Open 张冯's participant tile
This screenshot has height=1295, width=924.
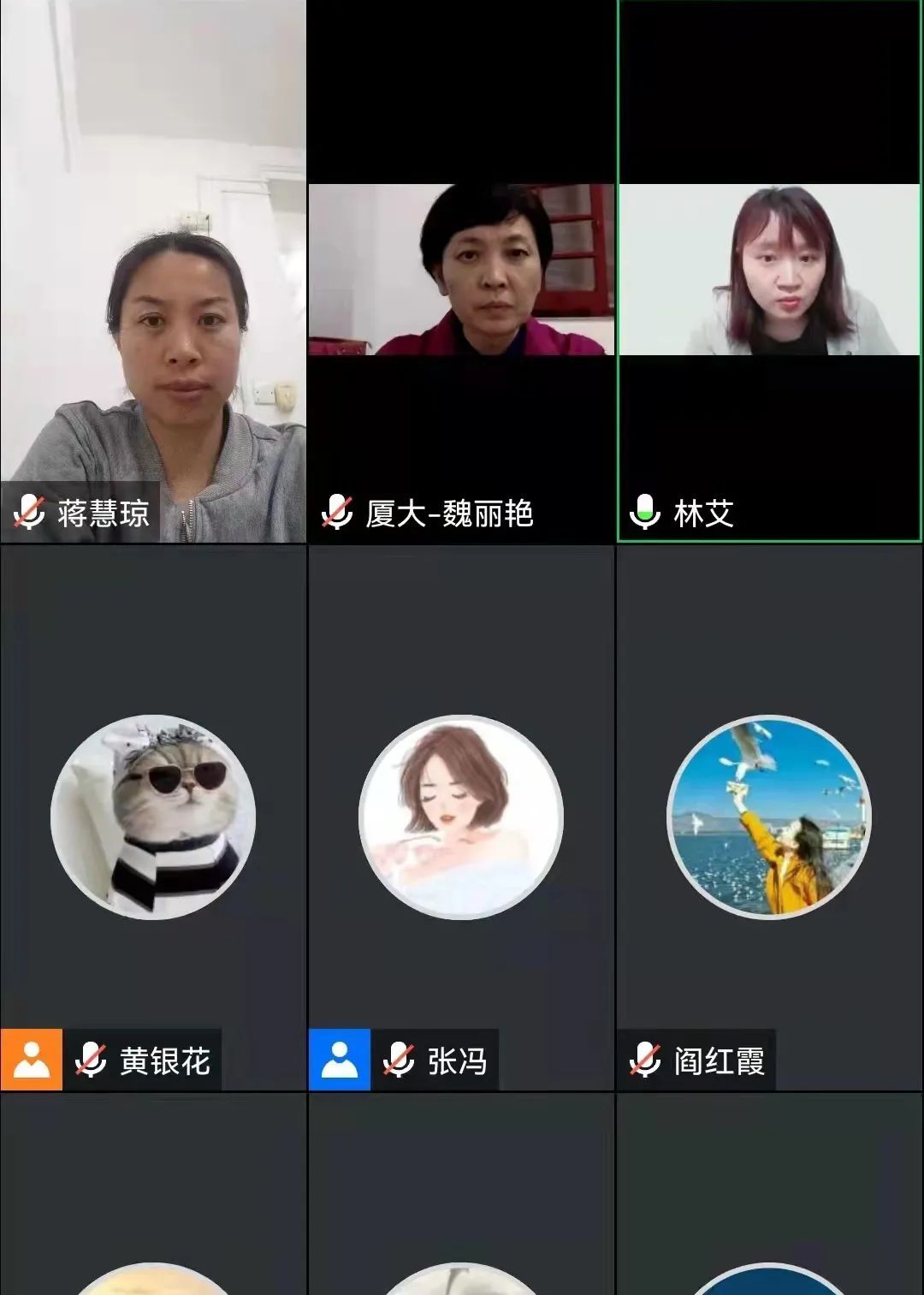click(x=461, y=817)
